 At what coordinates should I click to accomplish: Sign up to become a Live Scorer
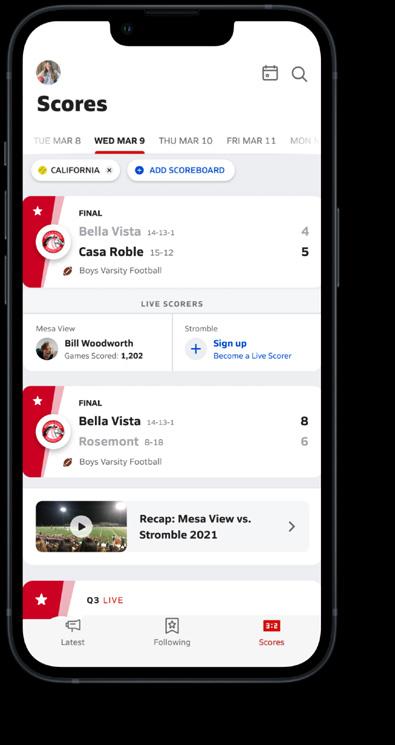point(247,349)
